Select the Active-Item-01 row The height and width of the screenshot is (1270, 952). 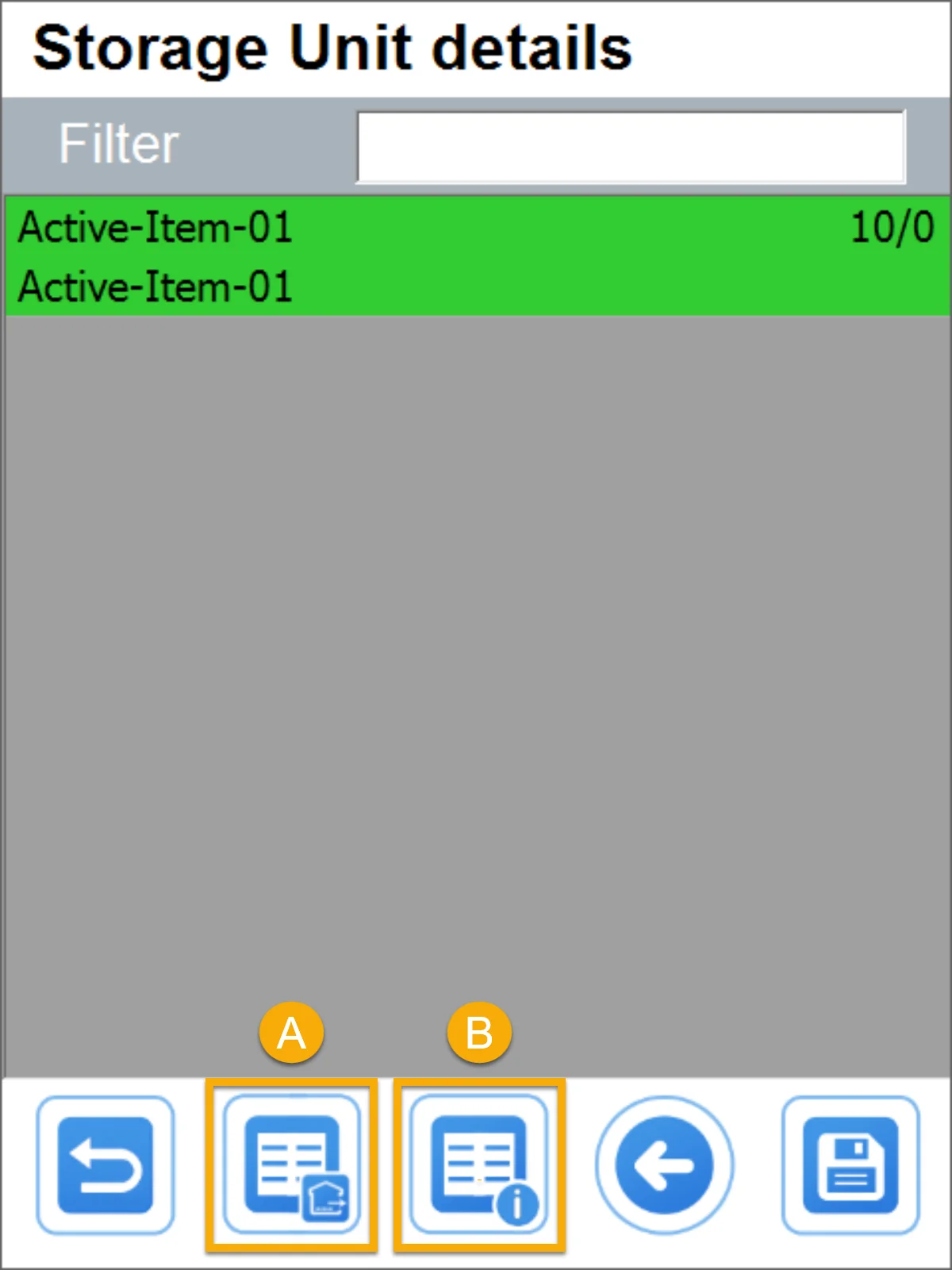point(476,256)
